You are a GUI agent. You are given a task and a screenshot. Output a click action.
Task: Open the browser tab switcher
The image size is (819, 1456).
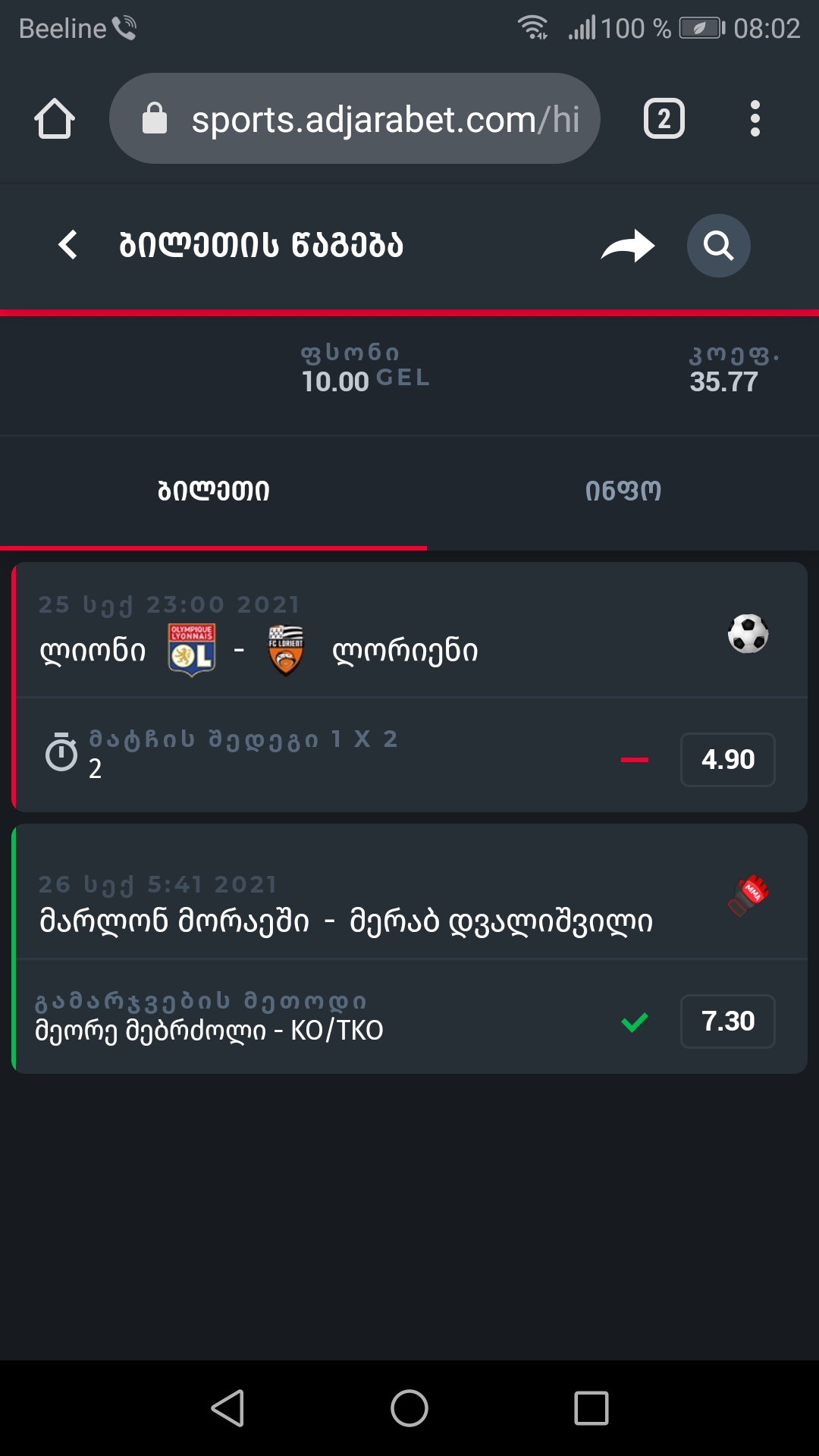664,119
